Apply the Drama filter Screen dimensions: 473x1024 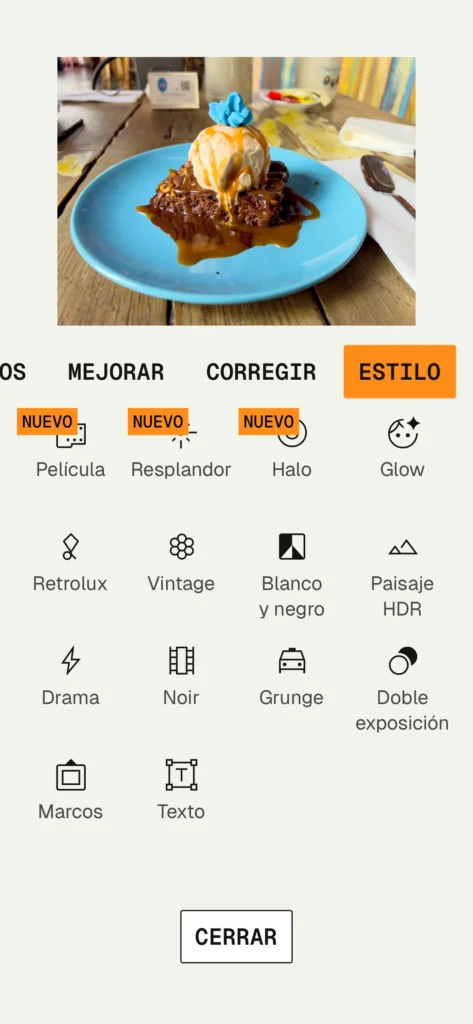(71, 677)
